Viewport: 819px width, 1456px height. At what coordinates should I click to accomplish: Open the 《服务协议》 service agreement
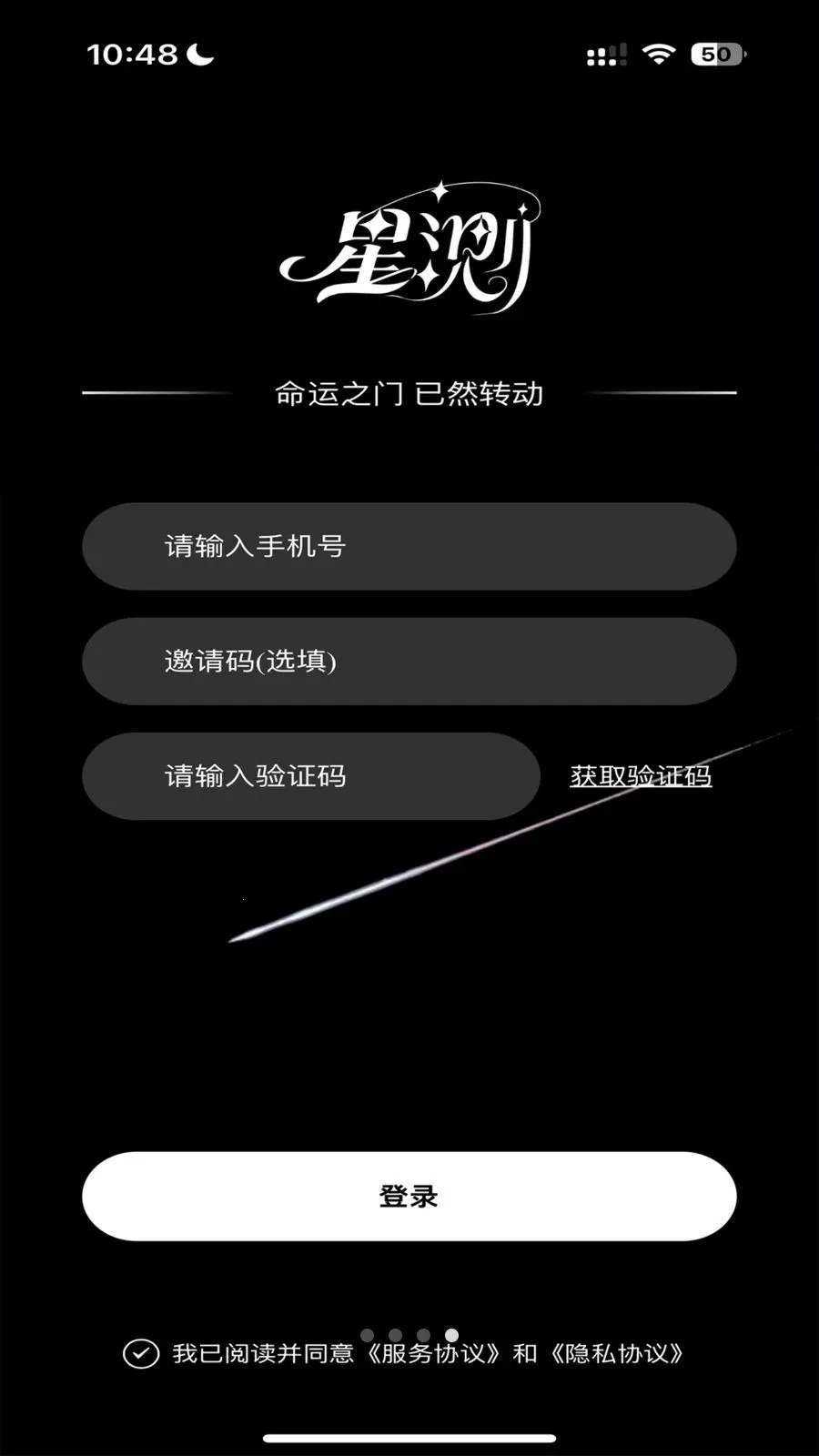(x=433, y=1354)
